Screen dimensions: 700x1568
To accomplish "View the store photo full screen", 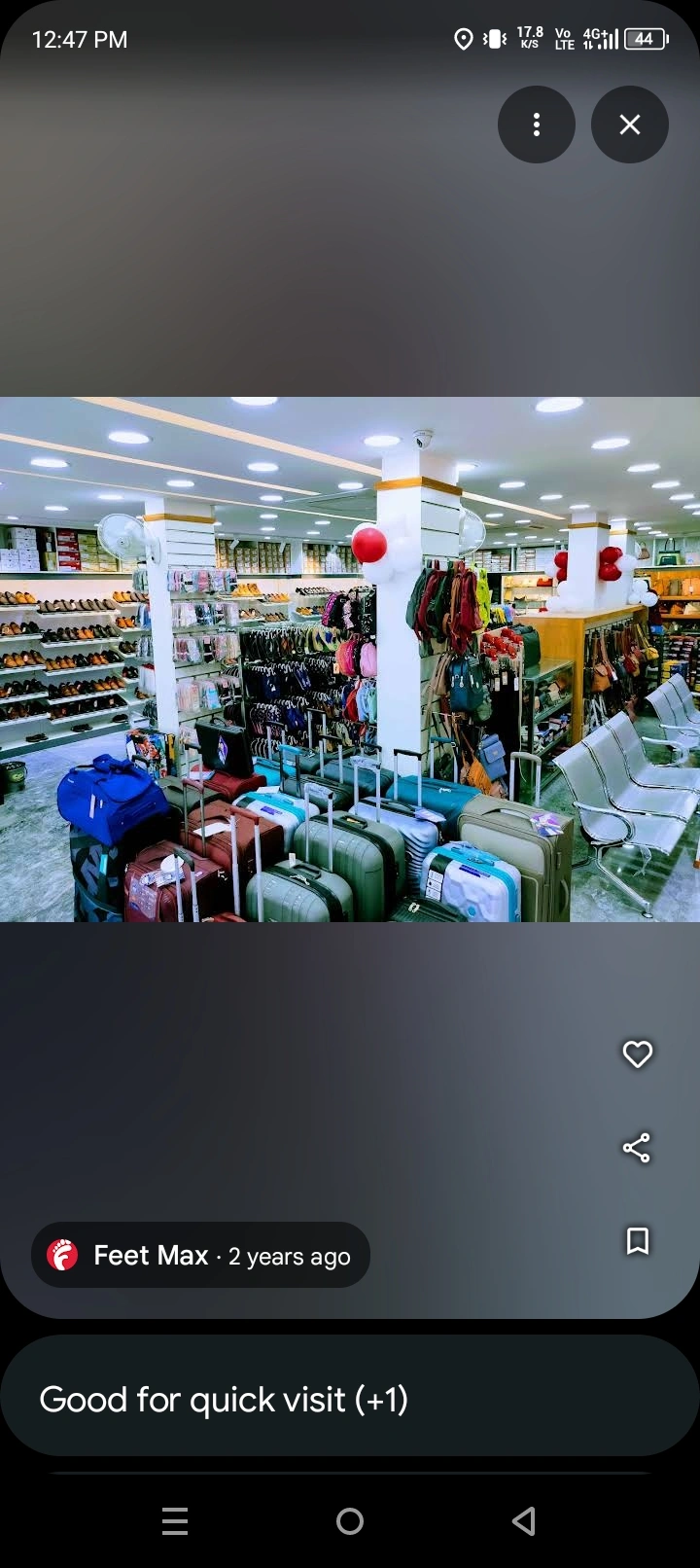I will (349, 659).
